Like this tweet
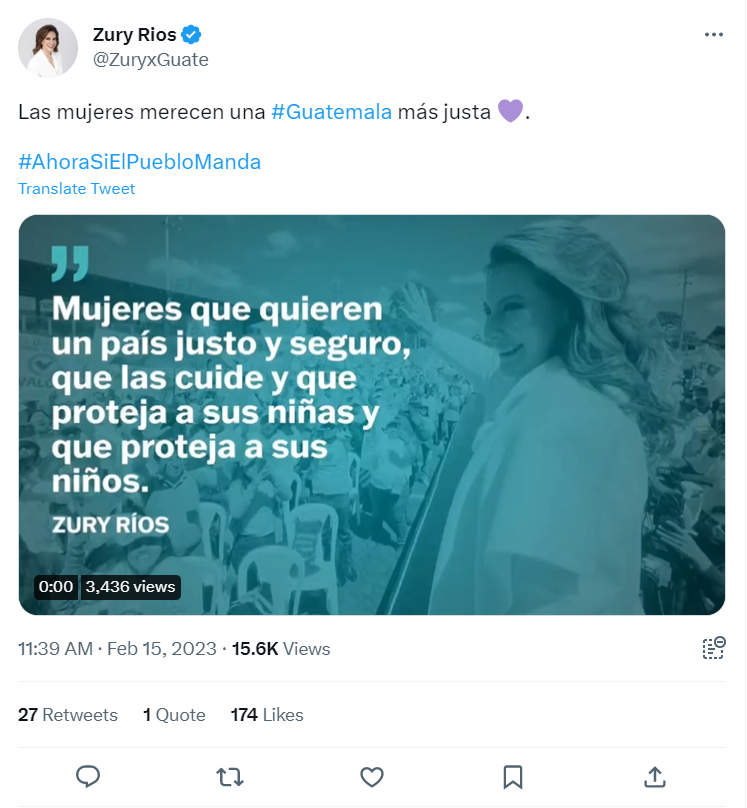The image size is (747, 808). (372, 776)
